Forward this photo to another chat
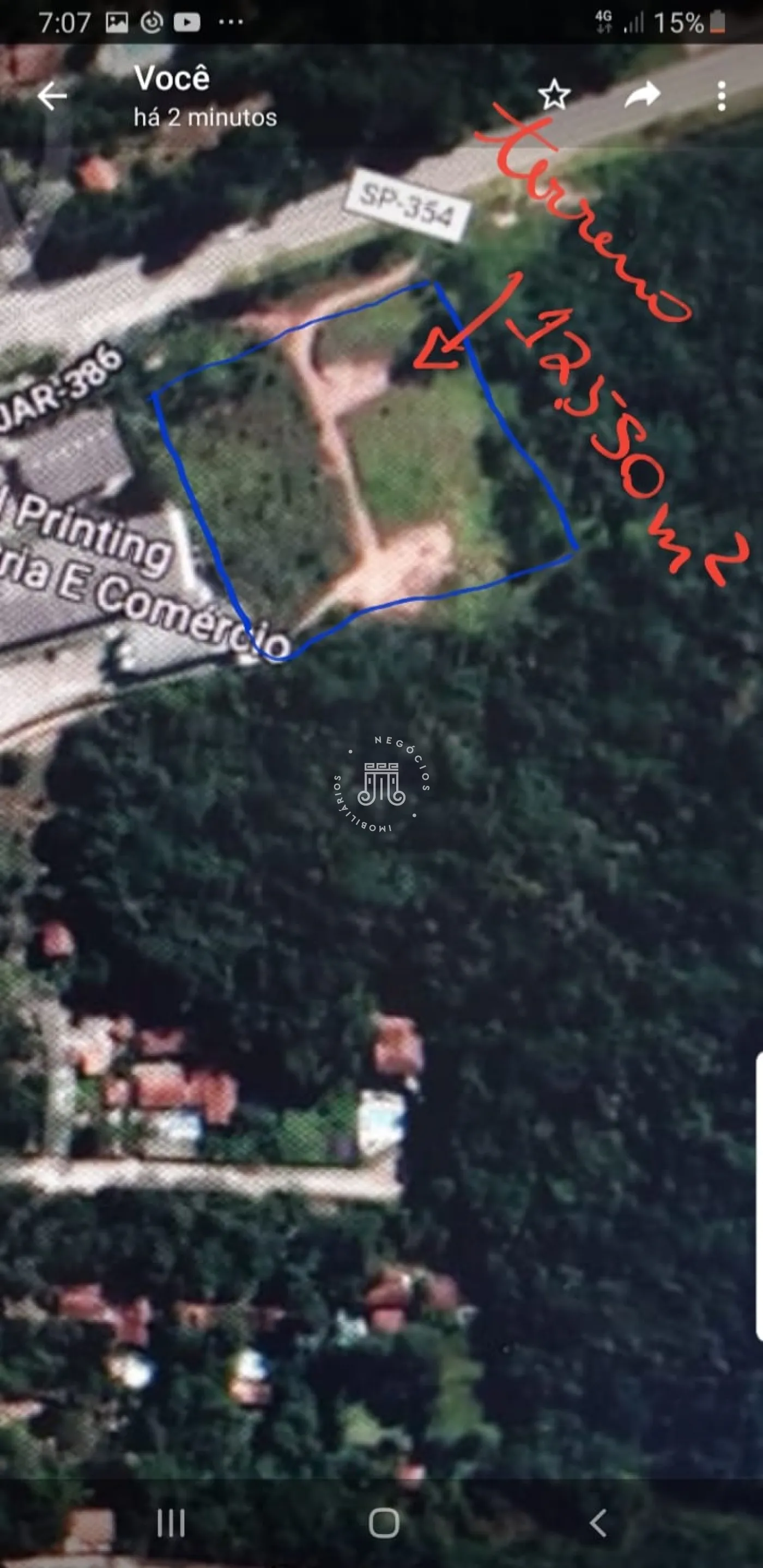 pyautogui.click(x=642, y=95)
